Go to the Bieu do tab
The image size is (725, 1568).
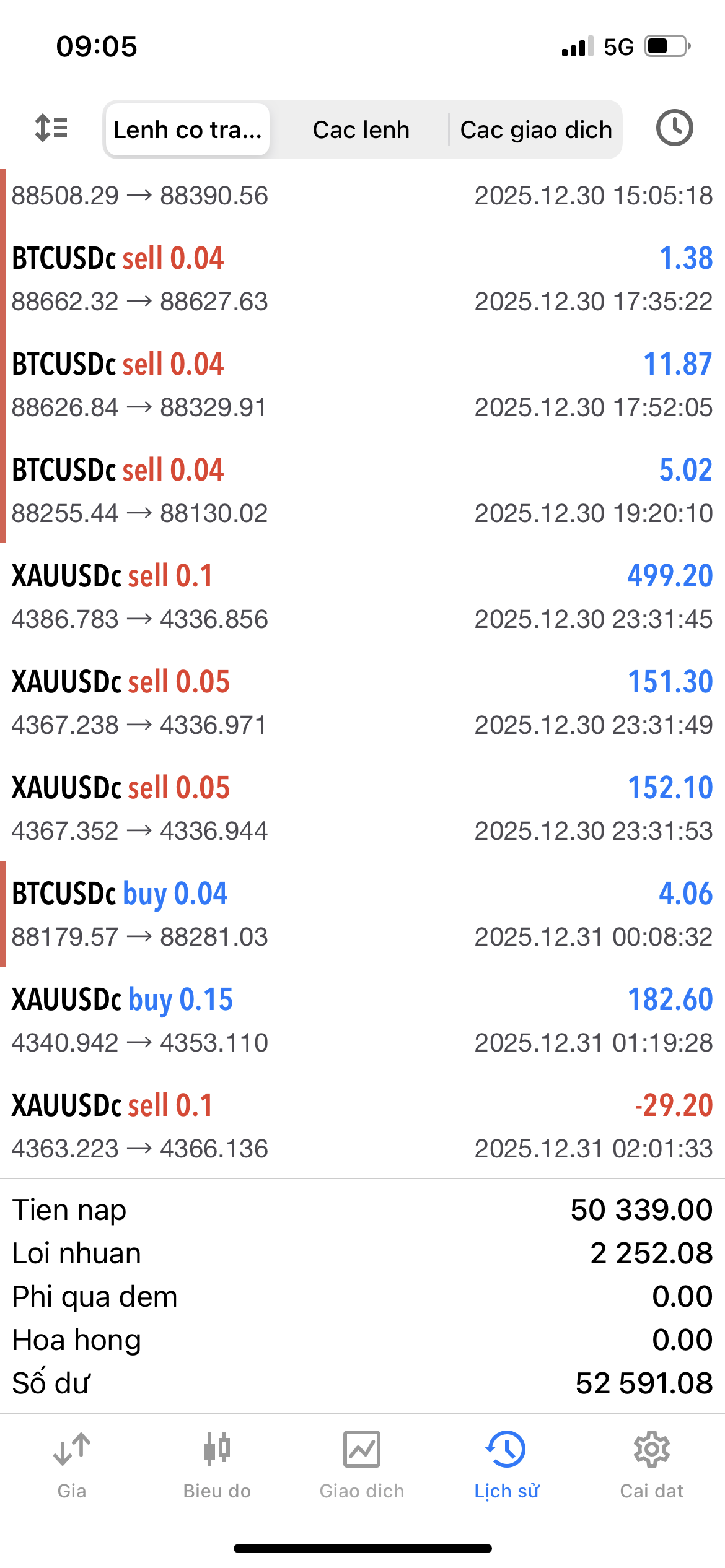[x=217, y=1465]
